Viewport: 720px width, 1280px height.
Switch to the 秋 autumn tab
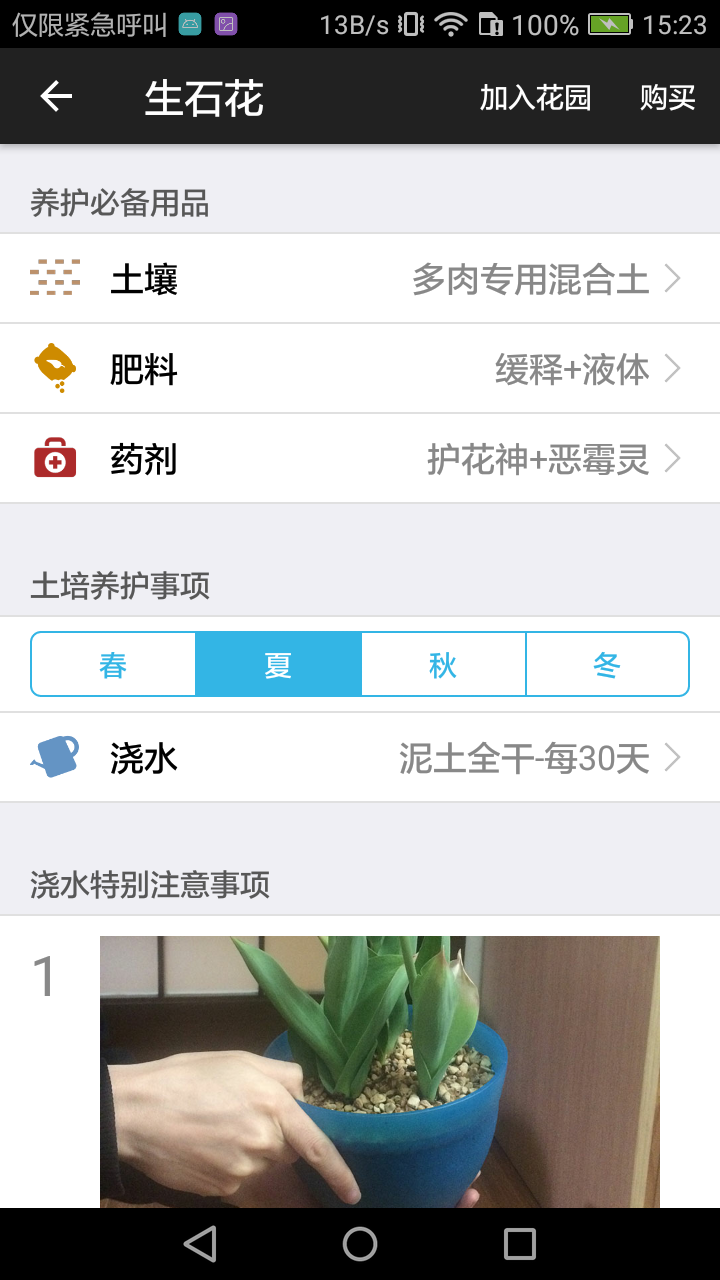(x=443, y=665)
